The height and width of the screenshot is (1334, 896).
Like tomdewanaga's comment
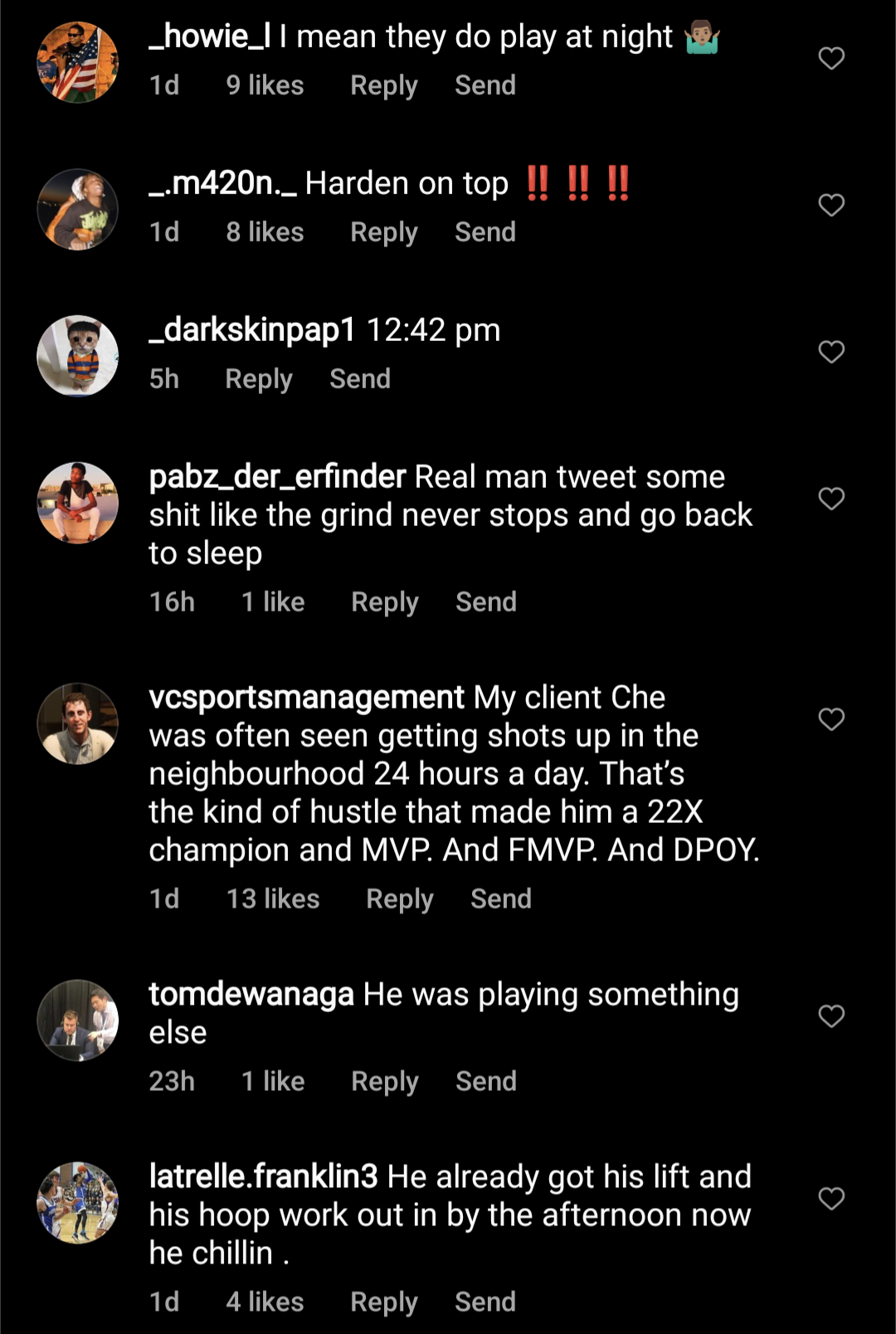click(x=831, y=1016)
